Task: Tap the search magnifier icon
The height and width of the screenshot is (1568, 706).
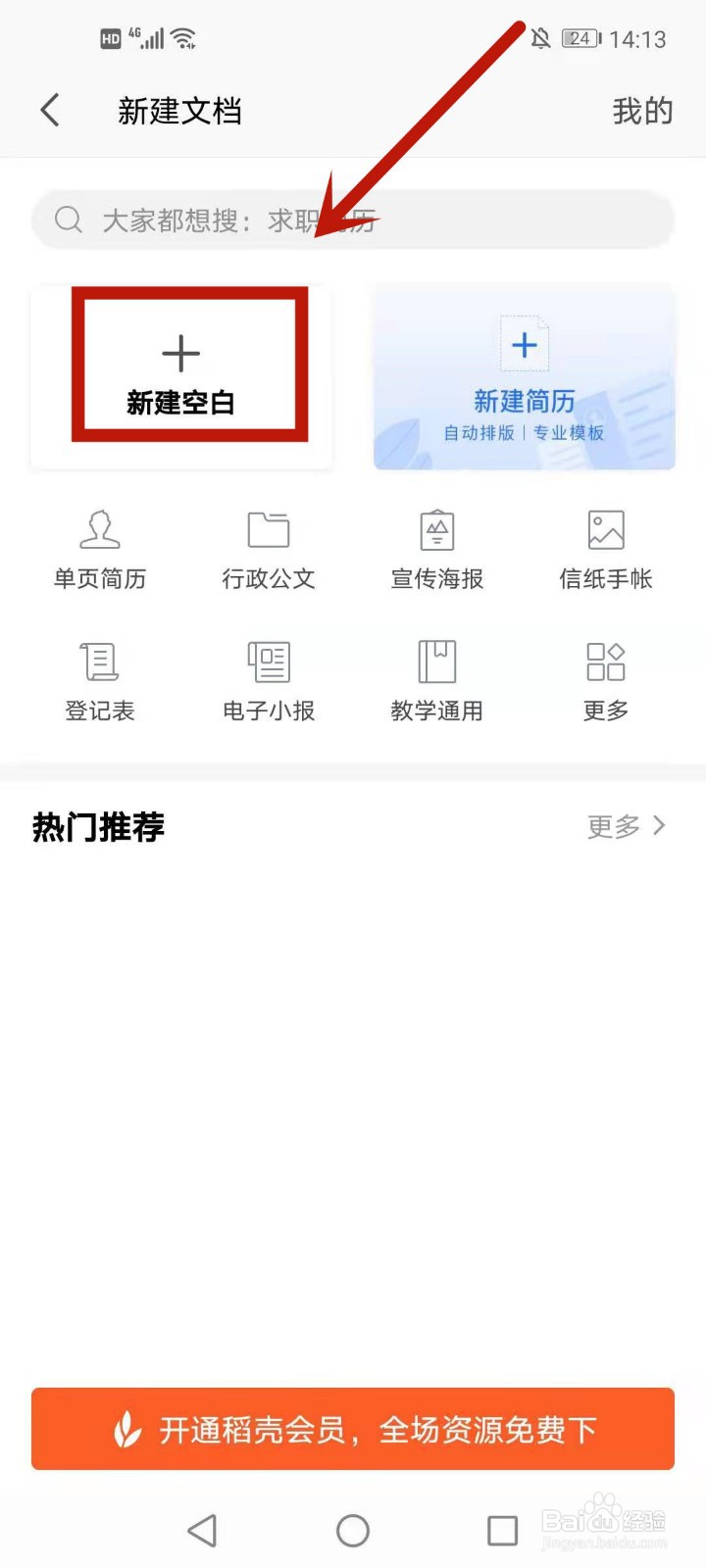Action: [x=68, y=220]
